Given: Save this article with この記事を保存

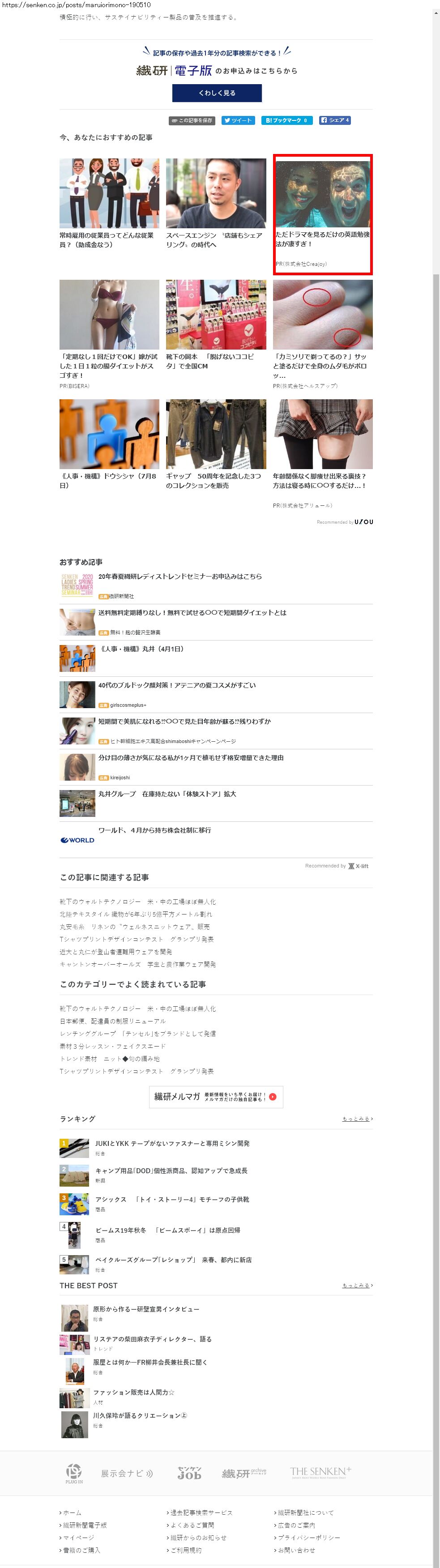Looking at the screenshot, I should point(192,120).
